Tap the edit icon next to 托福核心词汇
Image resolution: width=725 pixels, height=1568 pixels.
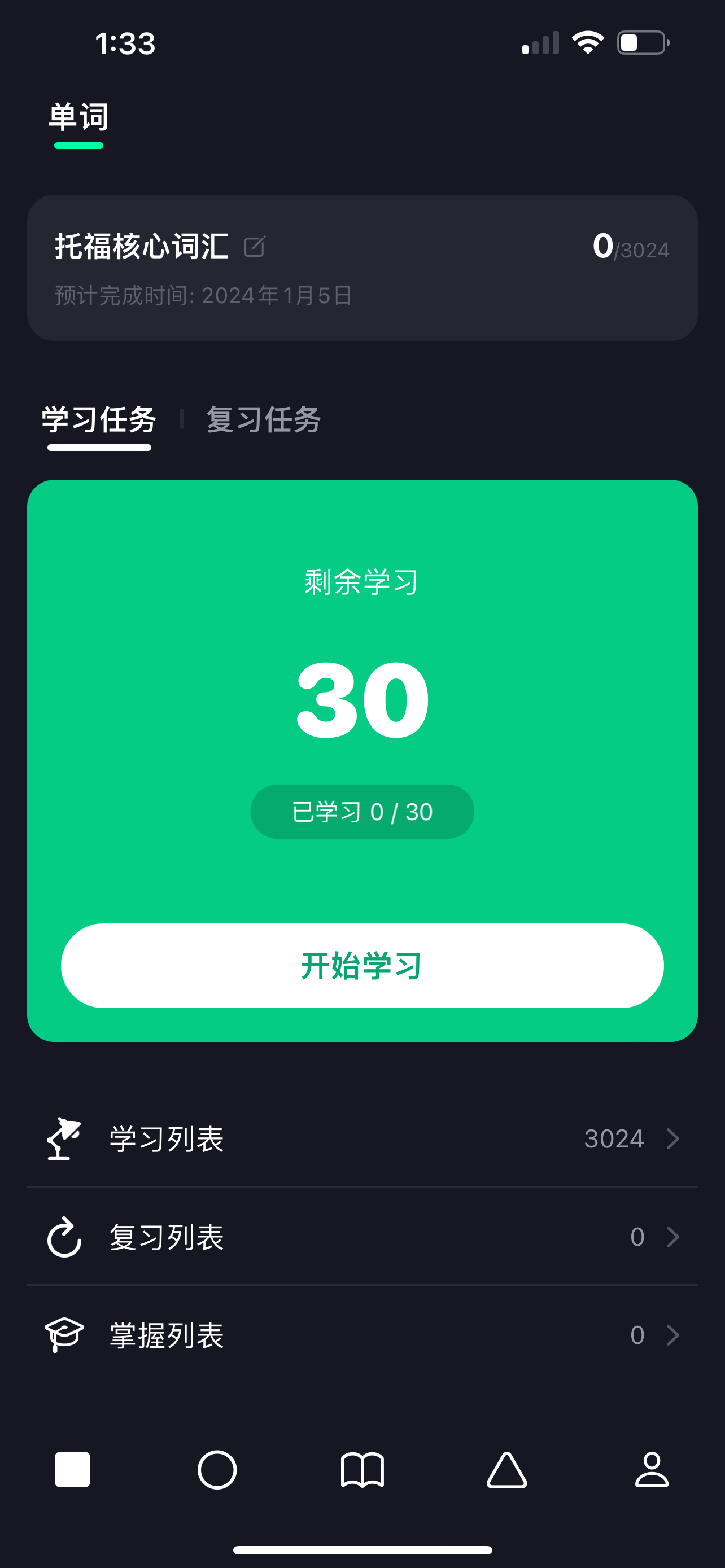255,247
